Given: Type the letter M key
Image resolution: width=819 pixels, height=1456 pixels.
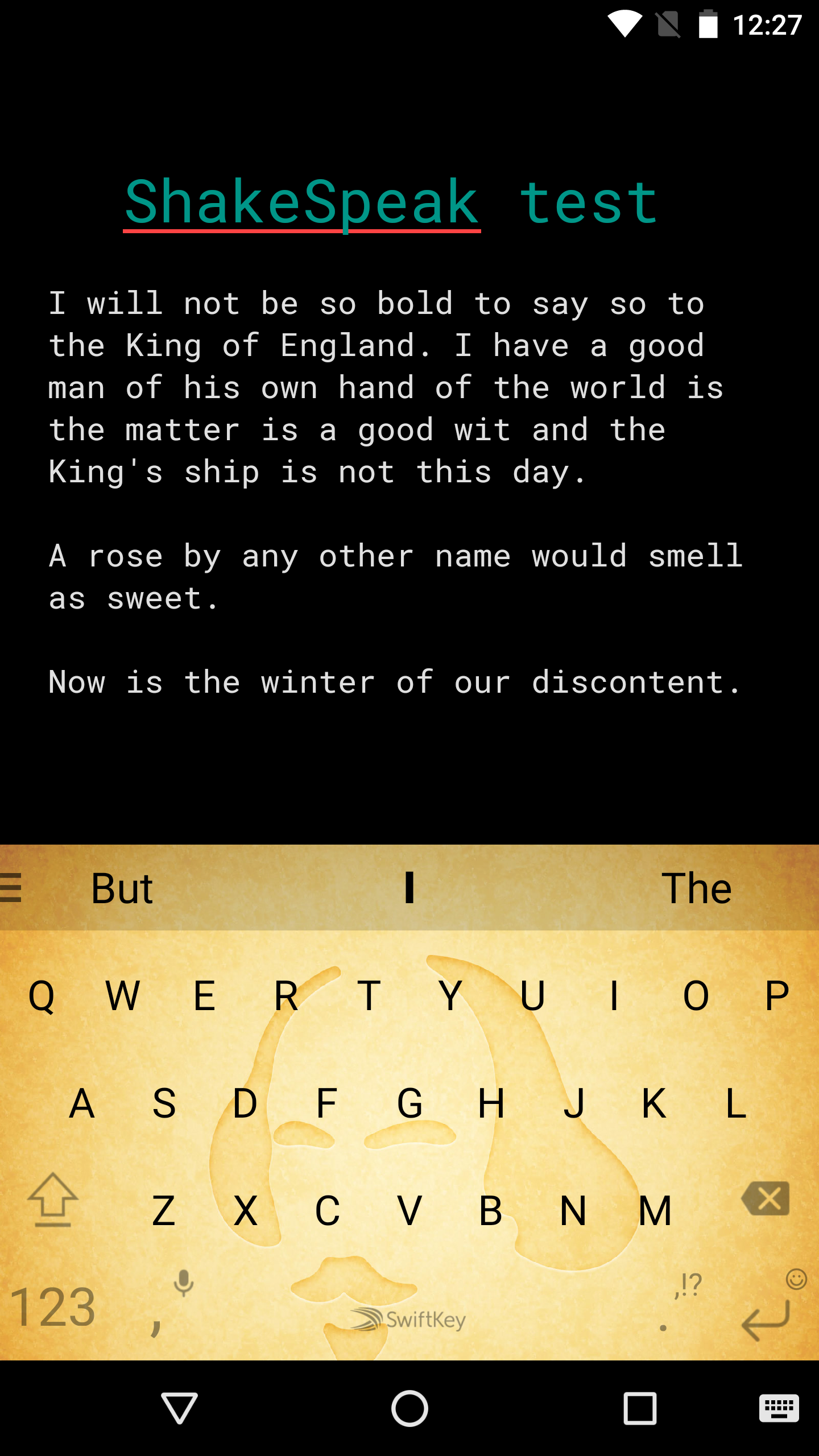Looking at the screenshot, I should click(x=655, y=1210).
